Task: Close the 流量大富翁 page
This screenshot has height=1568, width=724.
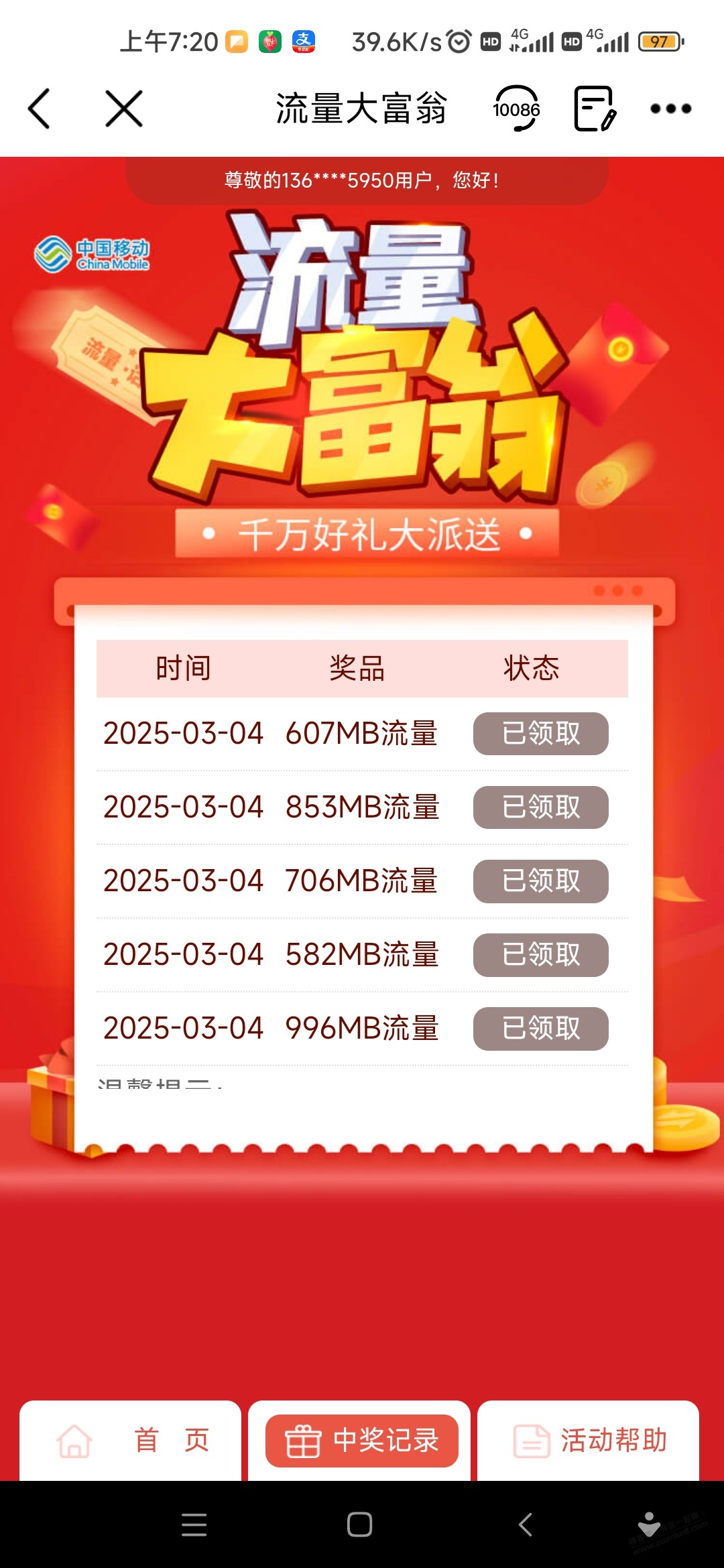Action: pyautogui.click(x=124, y=109)
